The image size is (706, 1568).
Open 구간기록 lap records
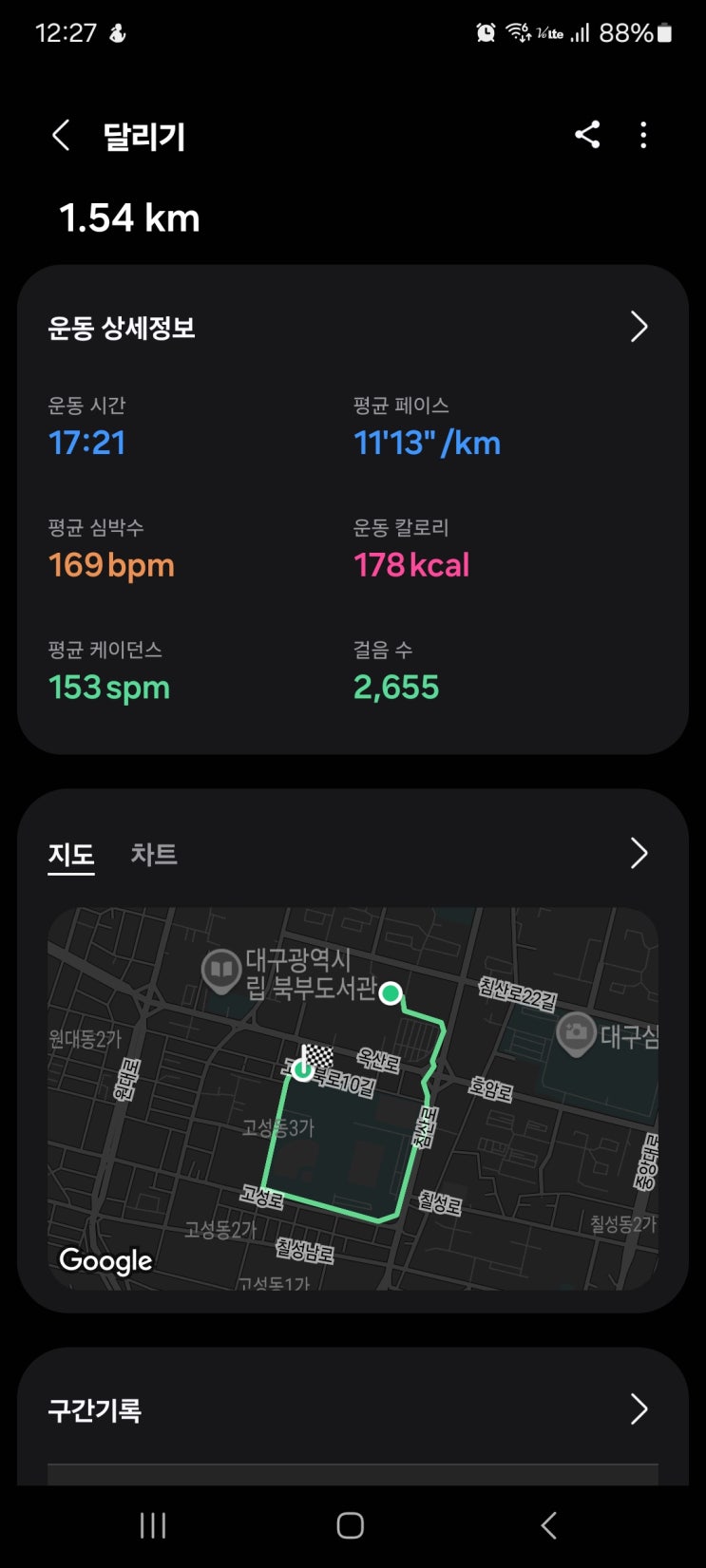(x=639, y=1409)
